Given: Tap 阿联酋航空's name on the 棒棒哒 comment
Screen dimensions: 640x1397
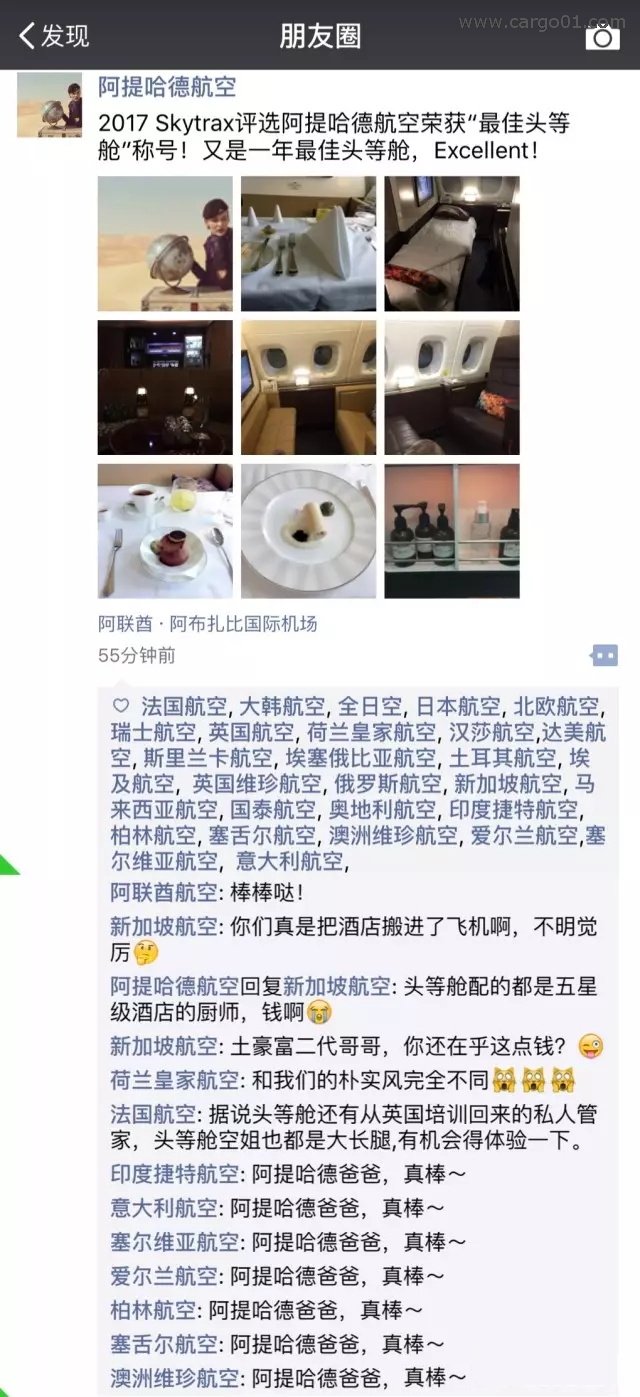Looking at the screenshot, I should (x=162, y=892).
